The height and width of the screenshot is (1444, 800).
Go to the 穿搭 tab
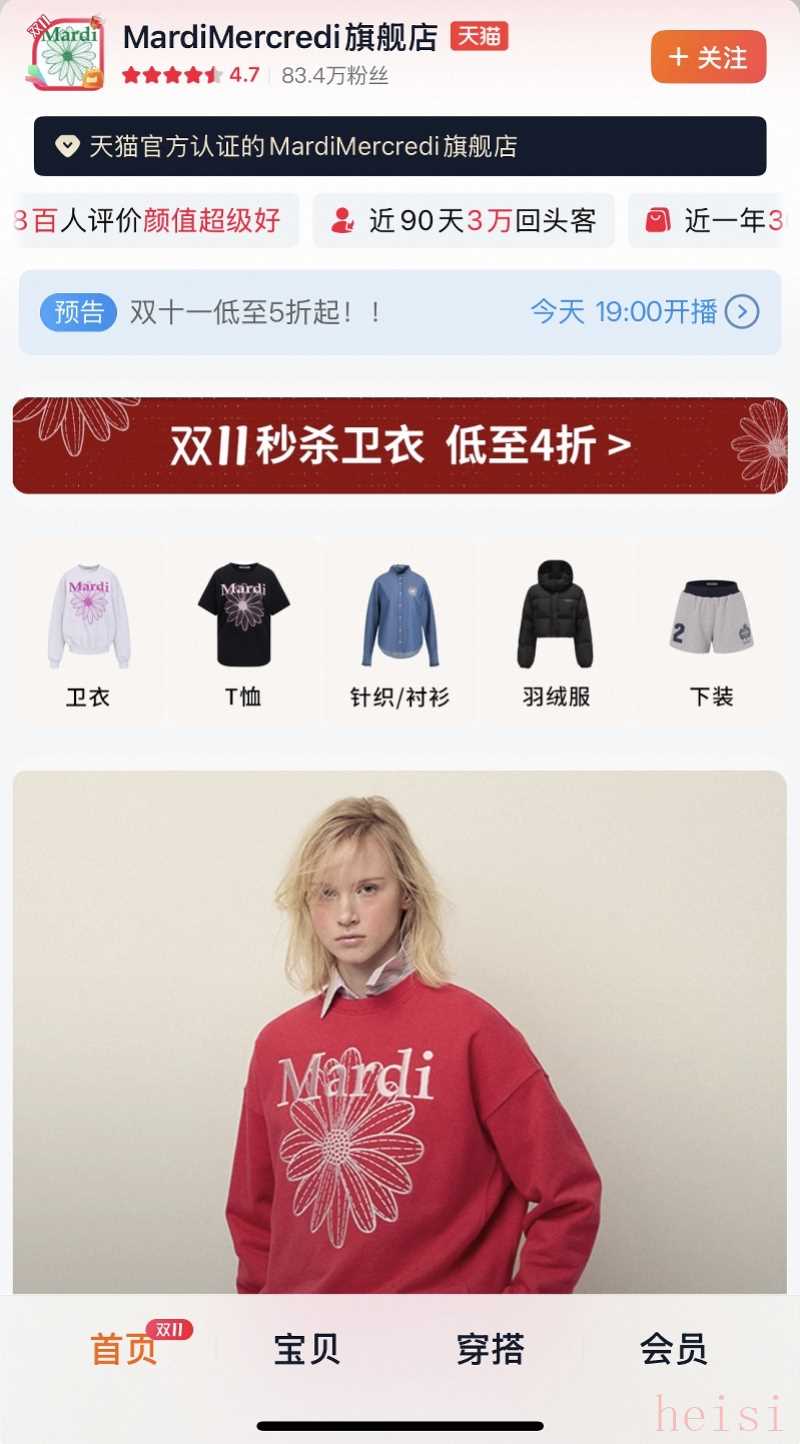point(490,1349)
